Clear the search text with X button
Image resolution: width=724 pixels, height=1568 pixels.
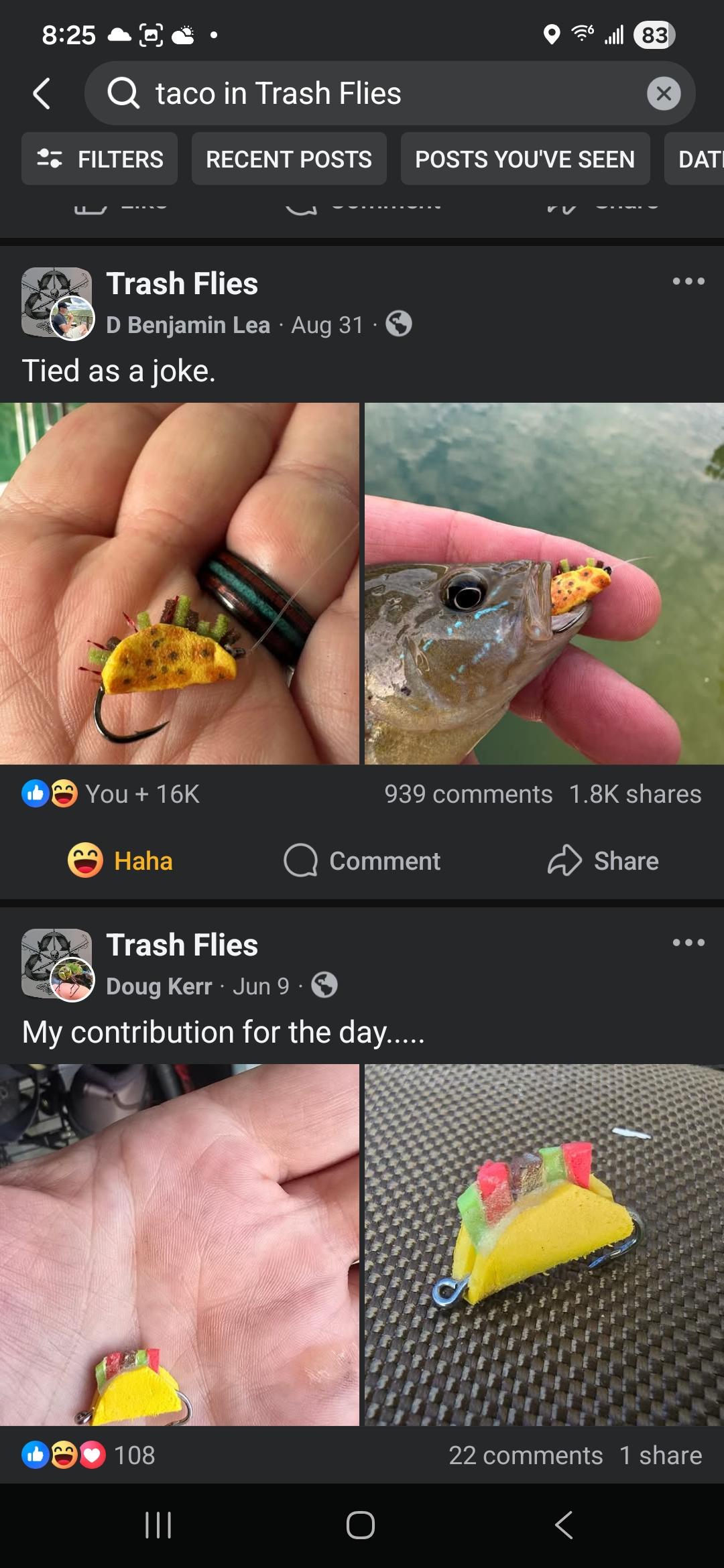coord(663,93)
